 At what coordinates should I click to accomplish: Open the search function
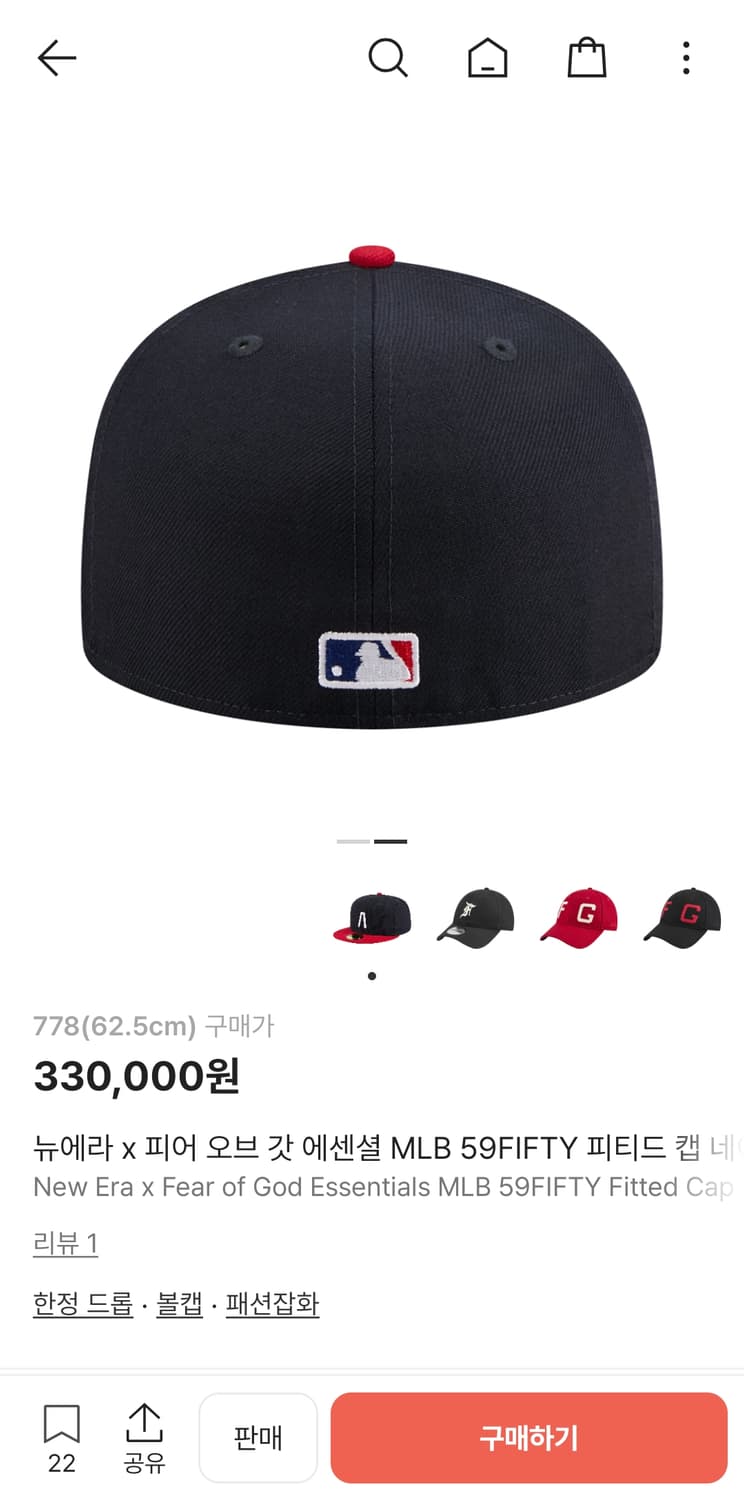click(388, 57)
